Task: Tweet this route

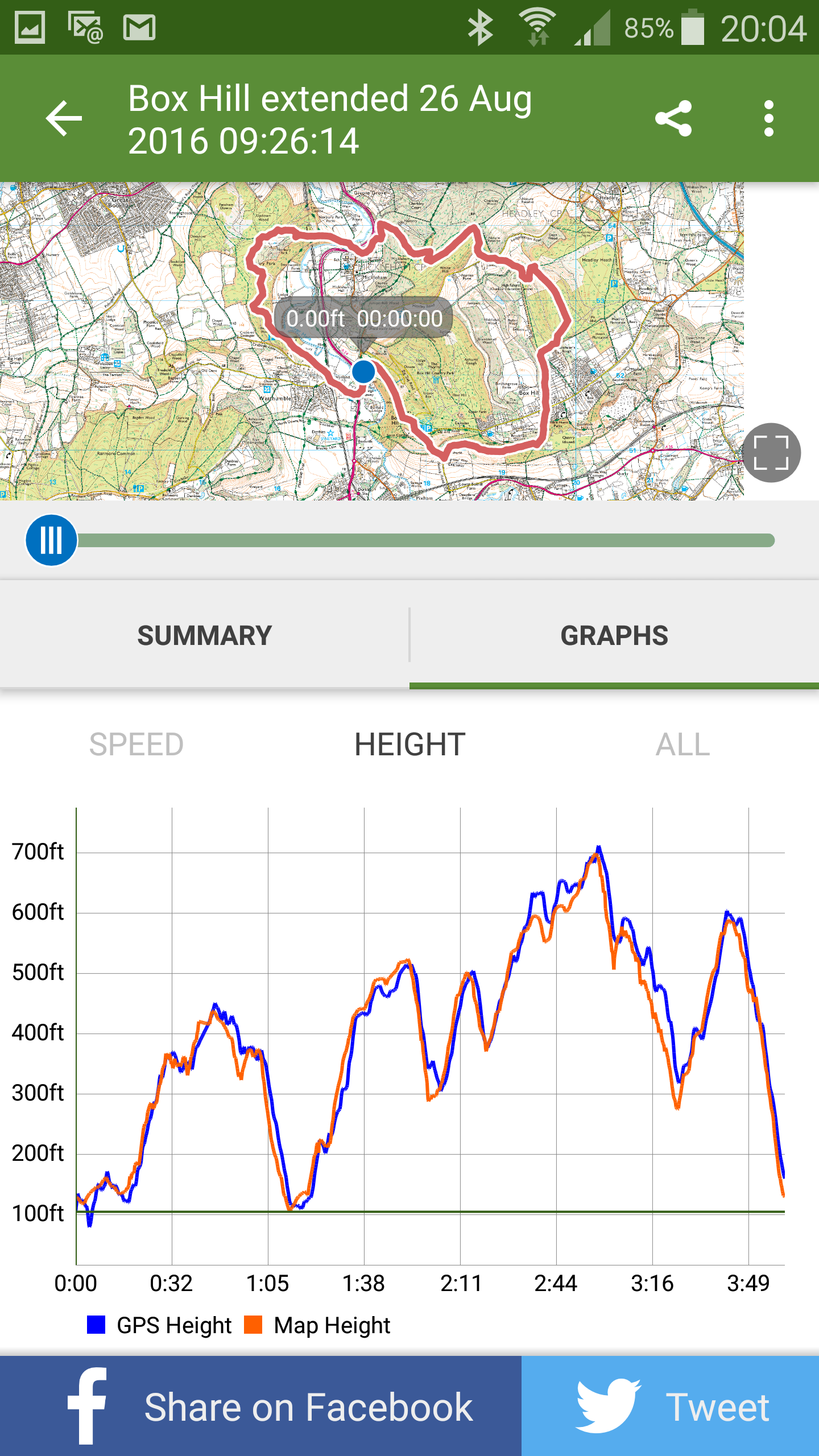Action: click(x=670, y=1406)
